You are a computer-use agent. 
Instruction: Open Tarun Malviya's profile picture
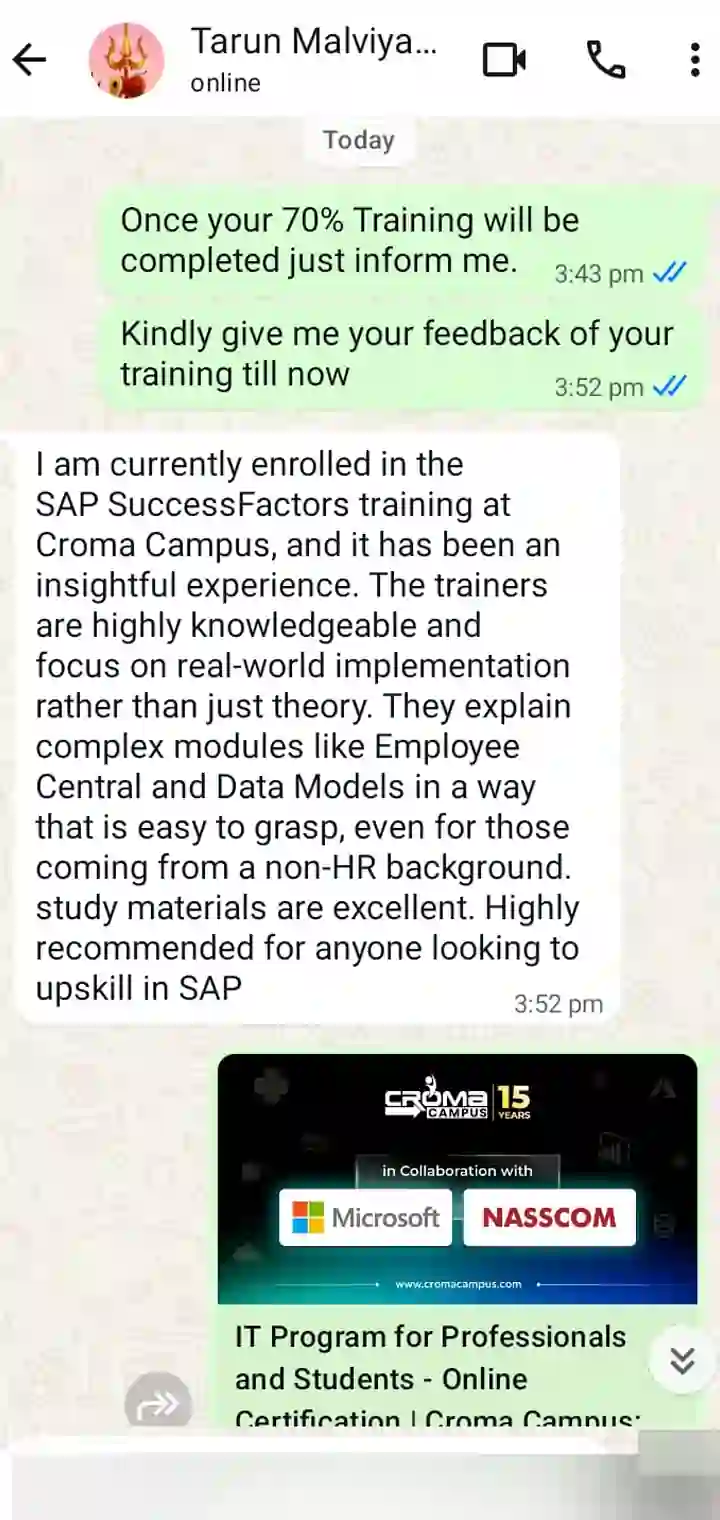coord(127,61)
